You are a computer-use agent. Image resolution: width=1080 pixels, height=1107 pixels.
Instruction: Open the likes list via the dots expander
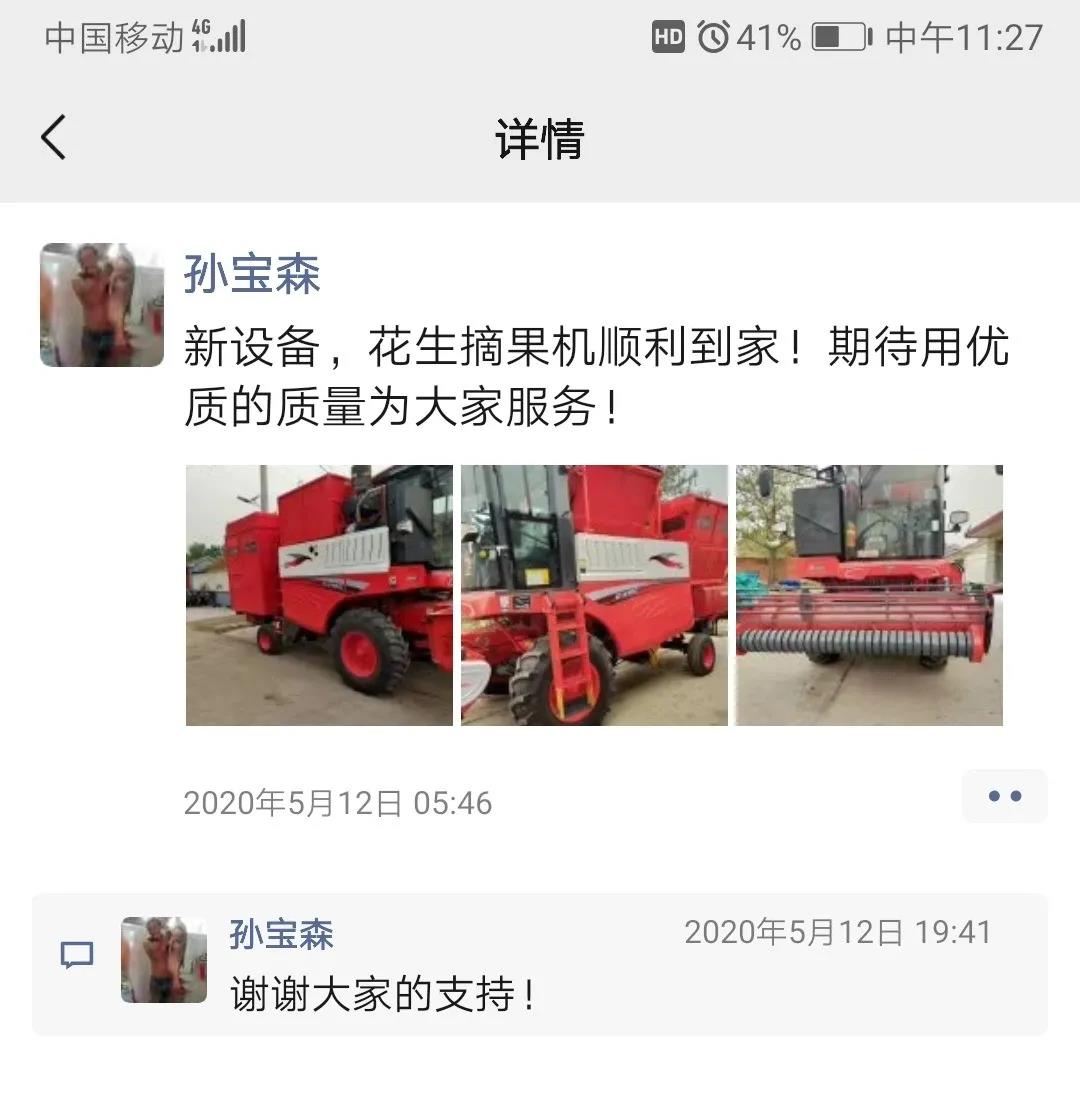click(1004, 796)
